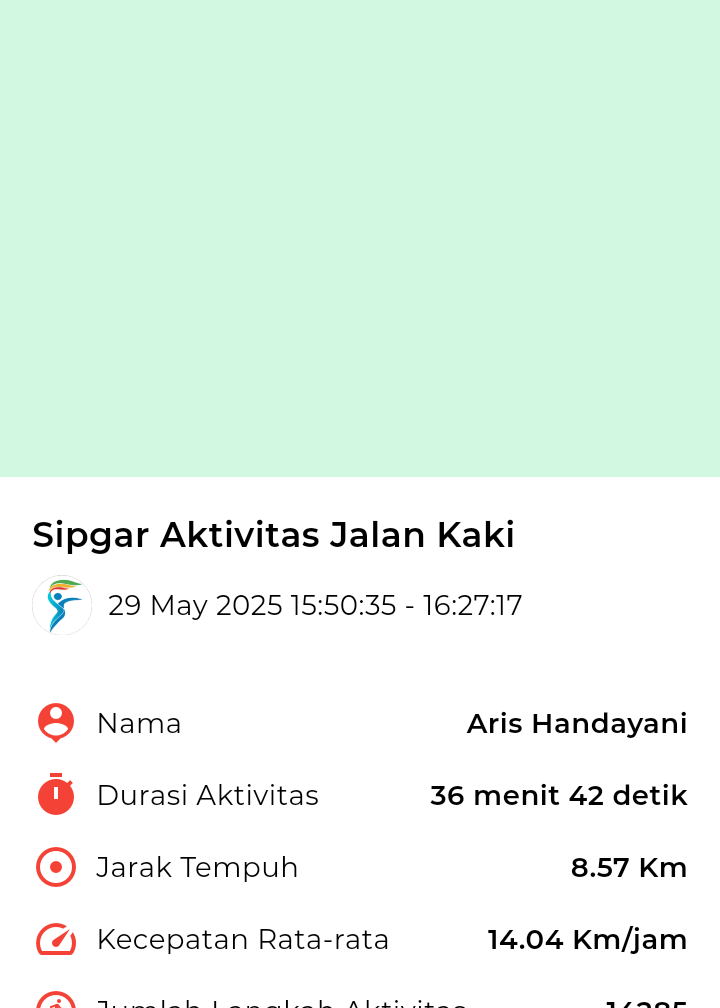Select the speed value 14.04 Km/jam
The width and height of the screenshot is (720, 1008).
point(587,938)
